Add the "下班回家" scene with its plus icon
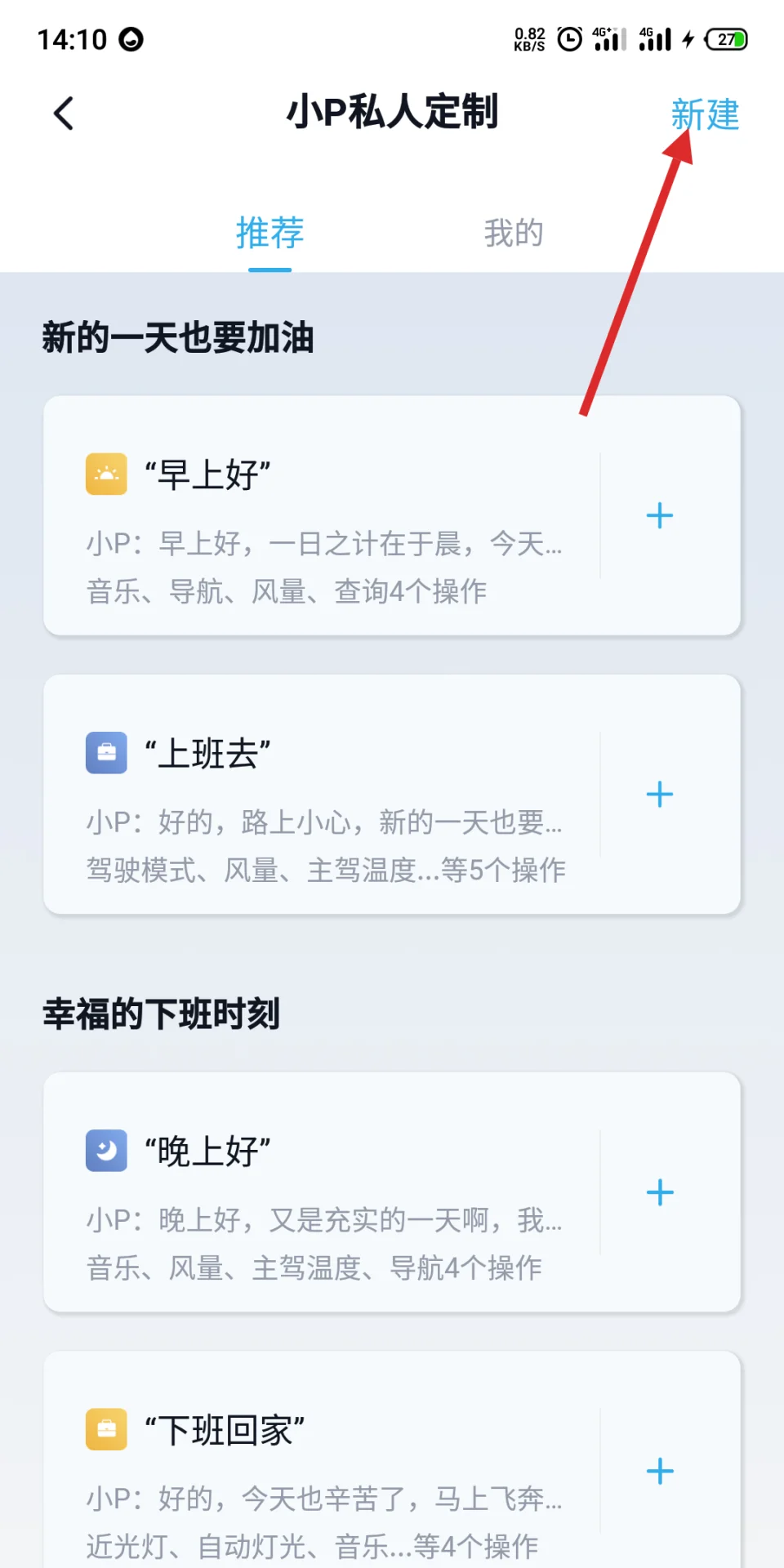 (x=660, y=1471)
